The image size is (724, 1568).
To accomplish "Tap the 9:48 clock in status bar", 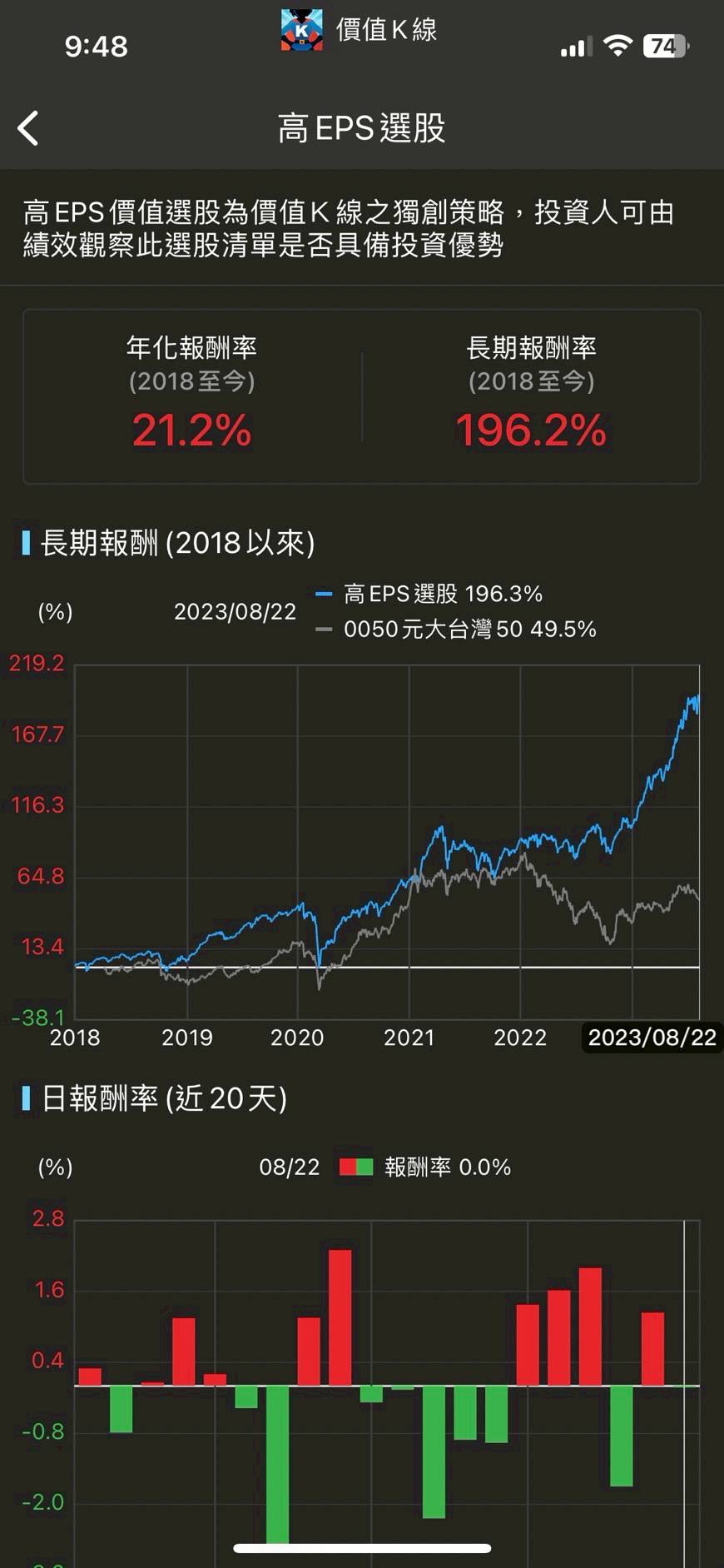I will tap(98, 47).
